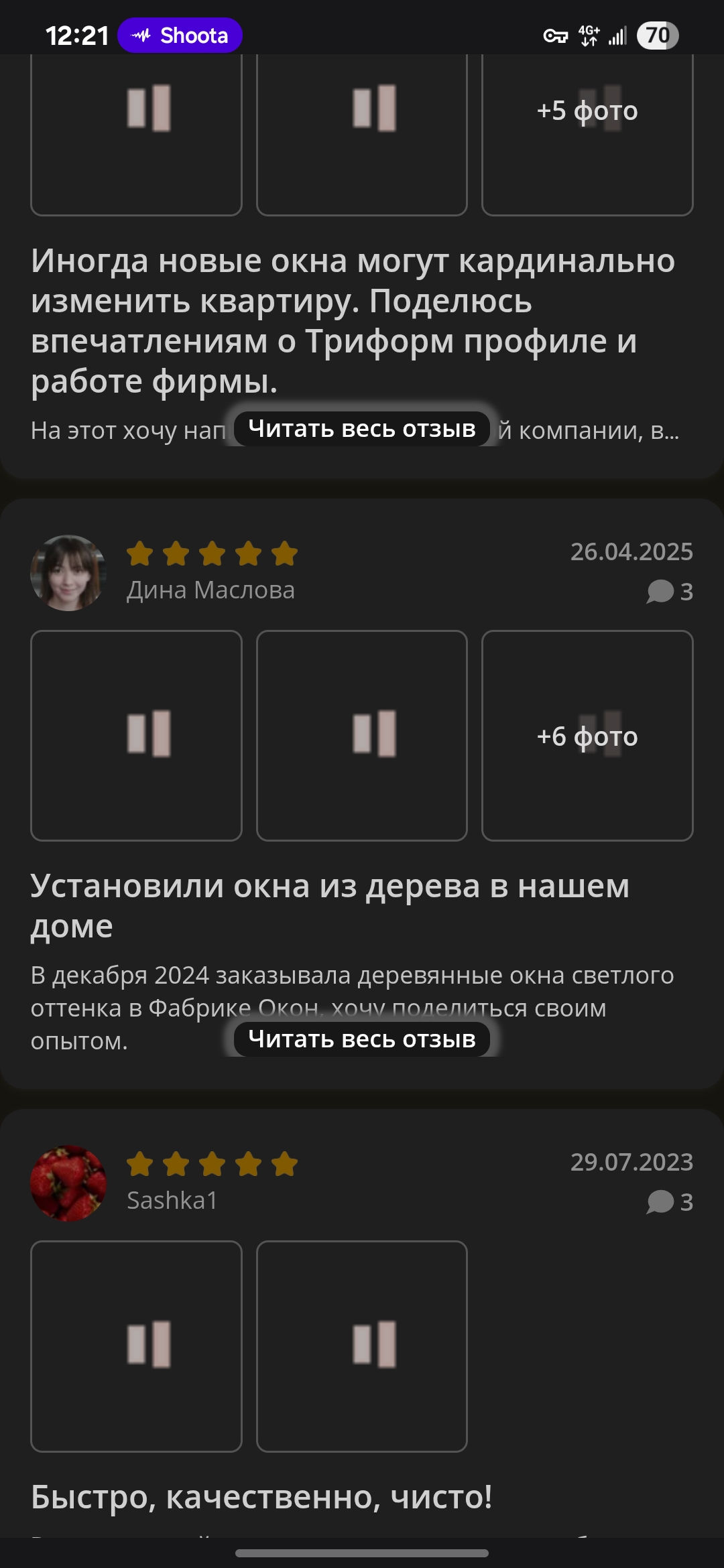The width and height of the screenshot is (724, 1568).
Task: Open the +5 фото thumbnail
Action: [x=587, y=134]
